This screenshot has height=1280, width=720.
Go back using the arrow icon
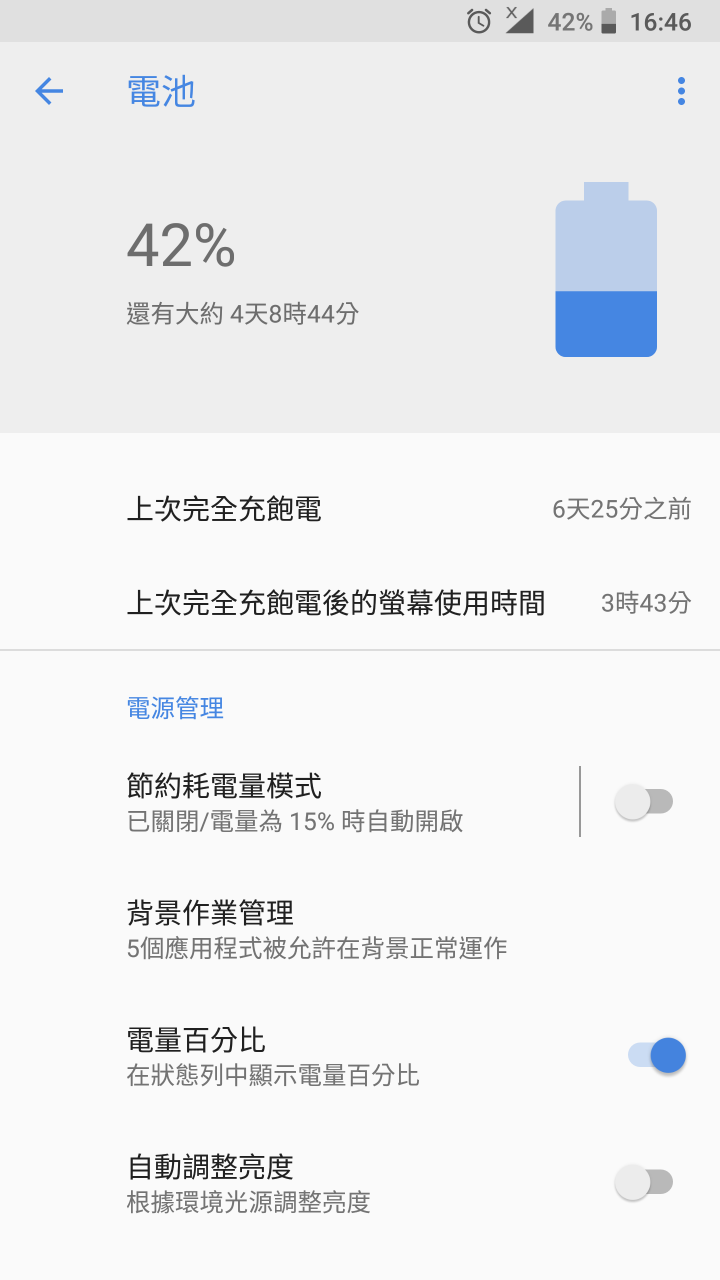pos(49,92)
